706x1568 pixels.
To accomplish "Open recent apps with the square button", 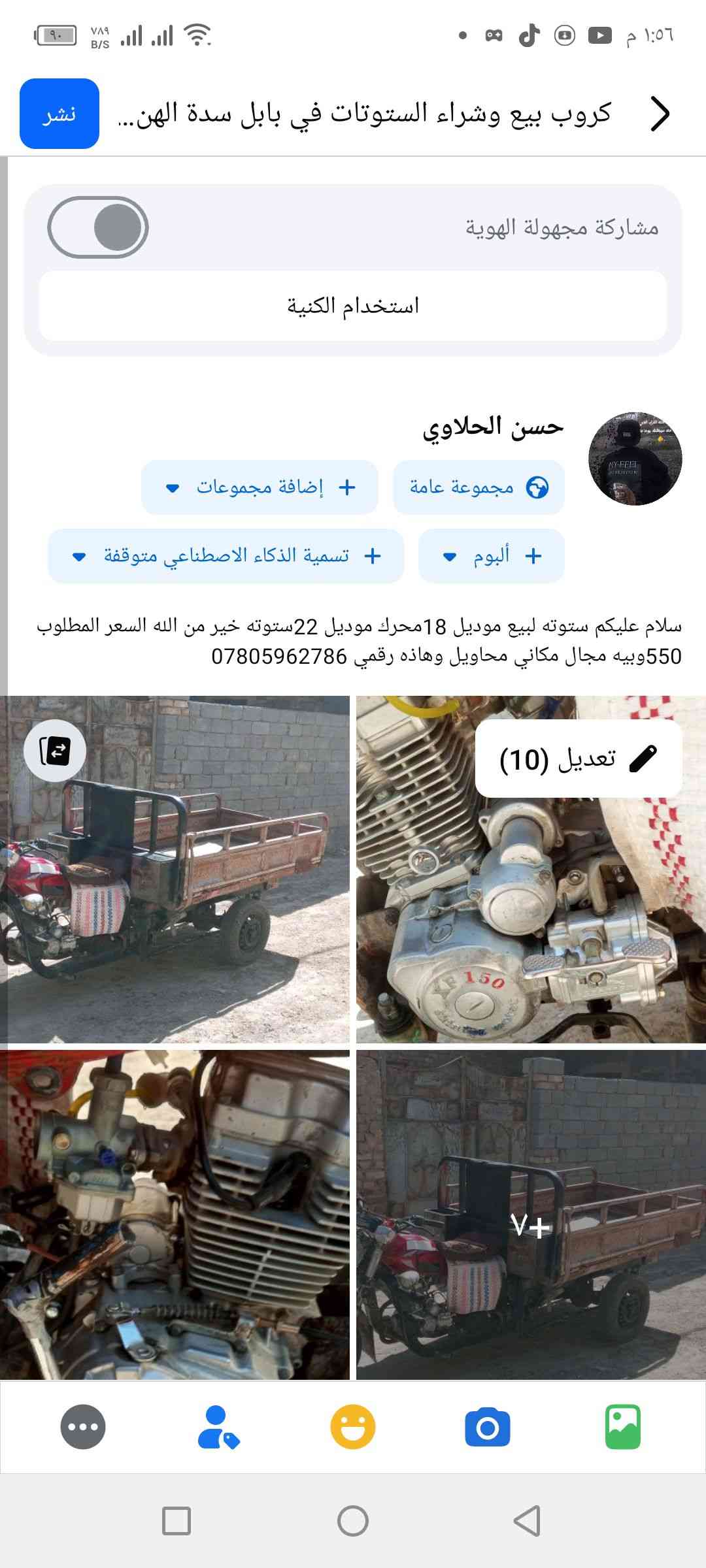I will click(x=176, y=1521).
